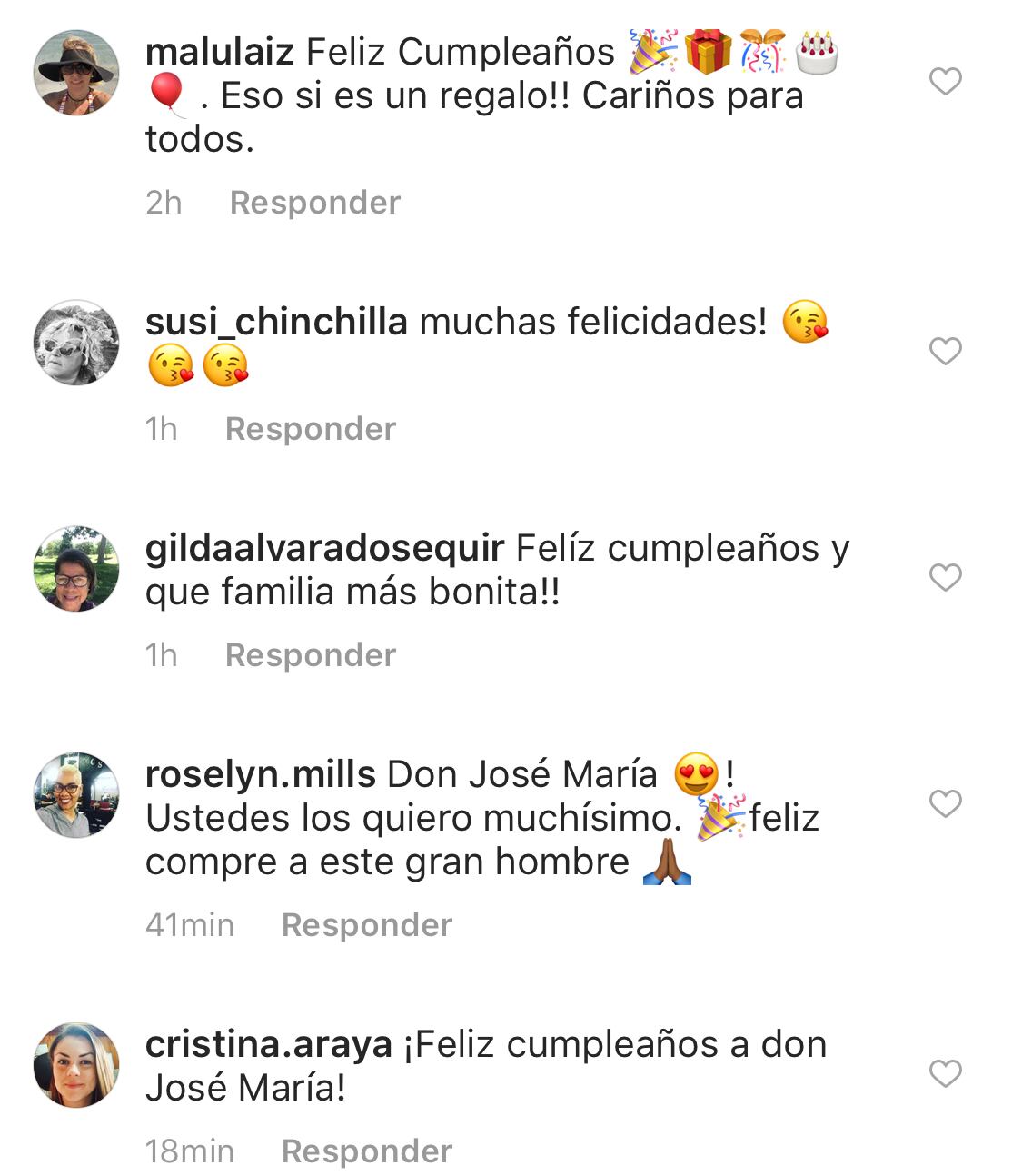Tap Responder under gildaalvaradosequir's comment
The height and width of the screenshot is (1176, 1022).
click(x=310, y=655)
